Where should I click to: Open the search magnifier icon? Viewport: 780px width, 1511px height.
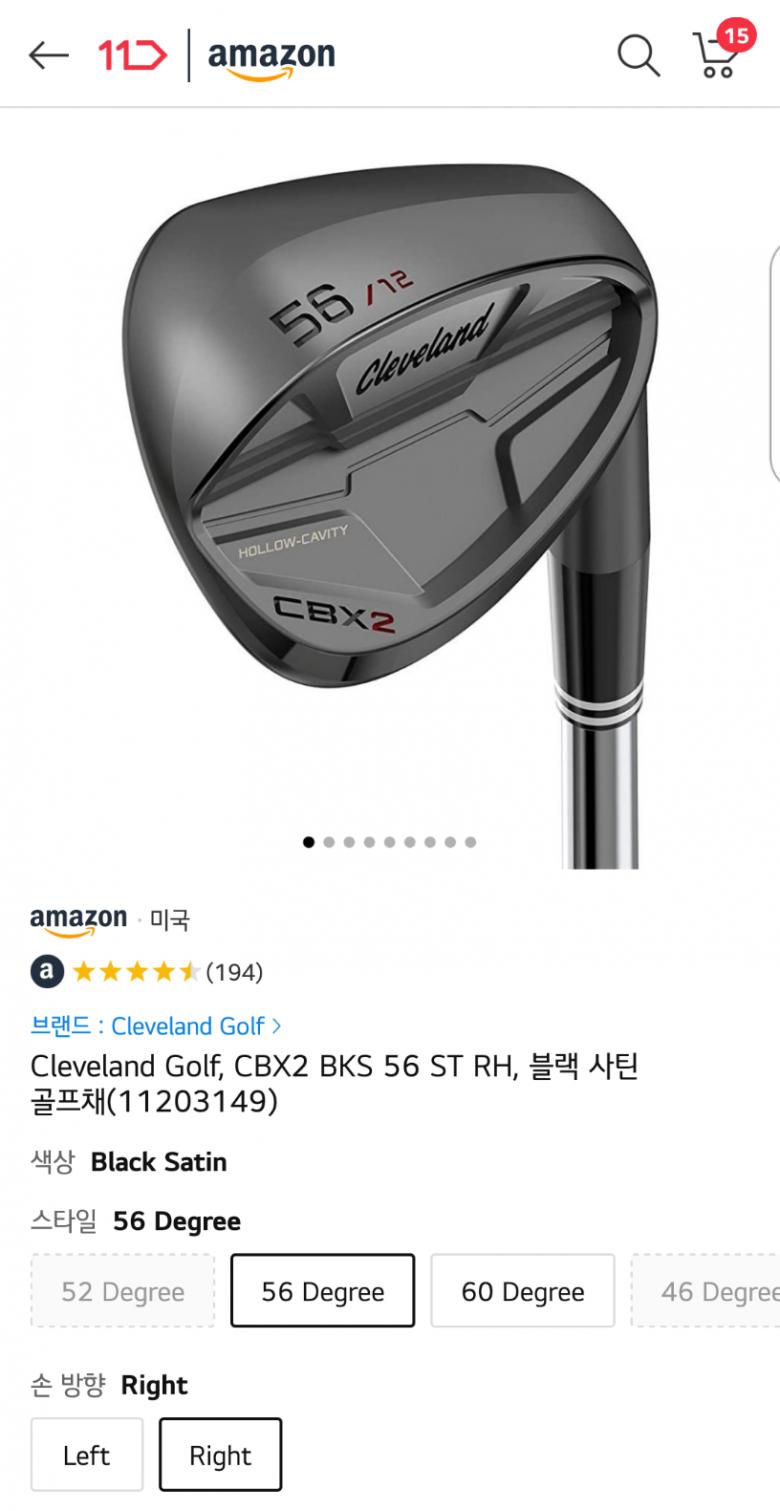tap(638, 55)
